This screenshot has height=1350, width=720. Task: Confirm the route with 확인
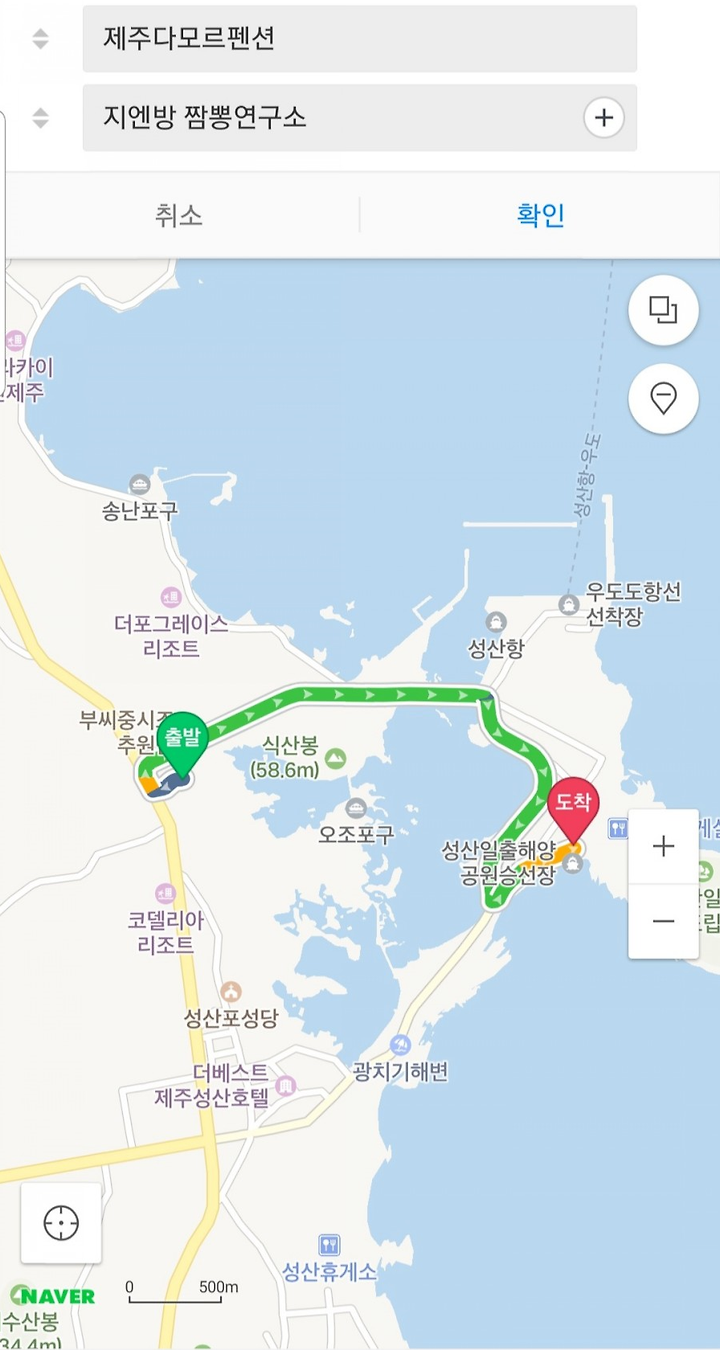540,215
